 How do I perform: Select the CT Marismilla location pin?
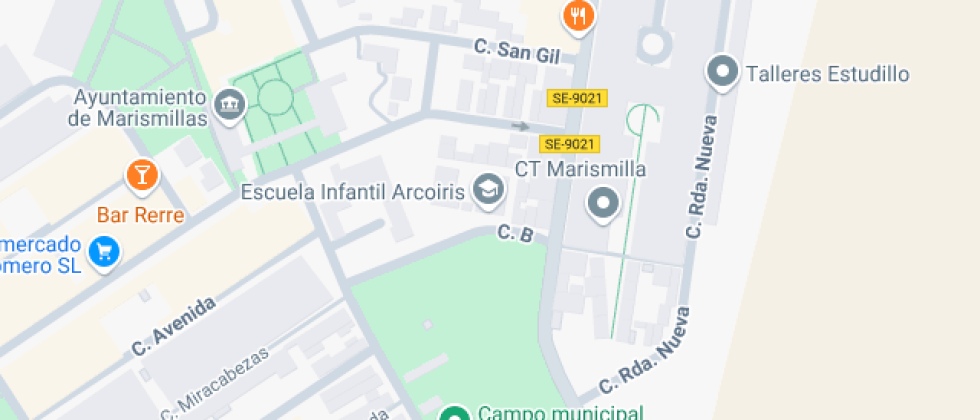(x=602, y=204)
